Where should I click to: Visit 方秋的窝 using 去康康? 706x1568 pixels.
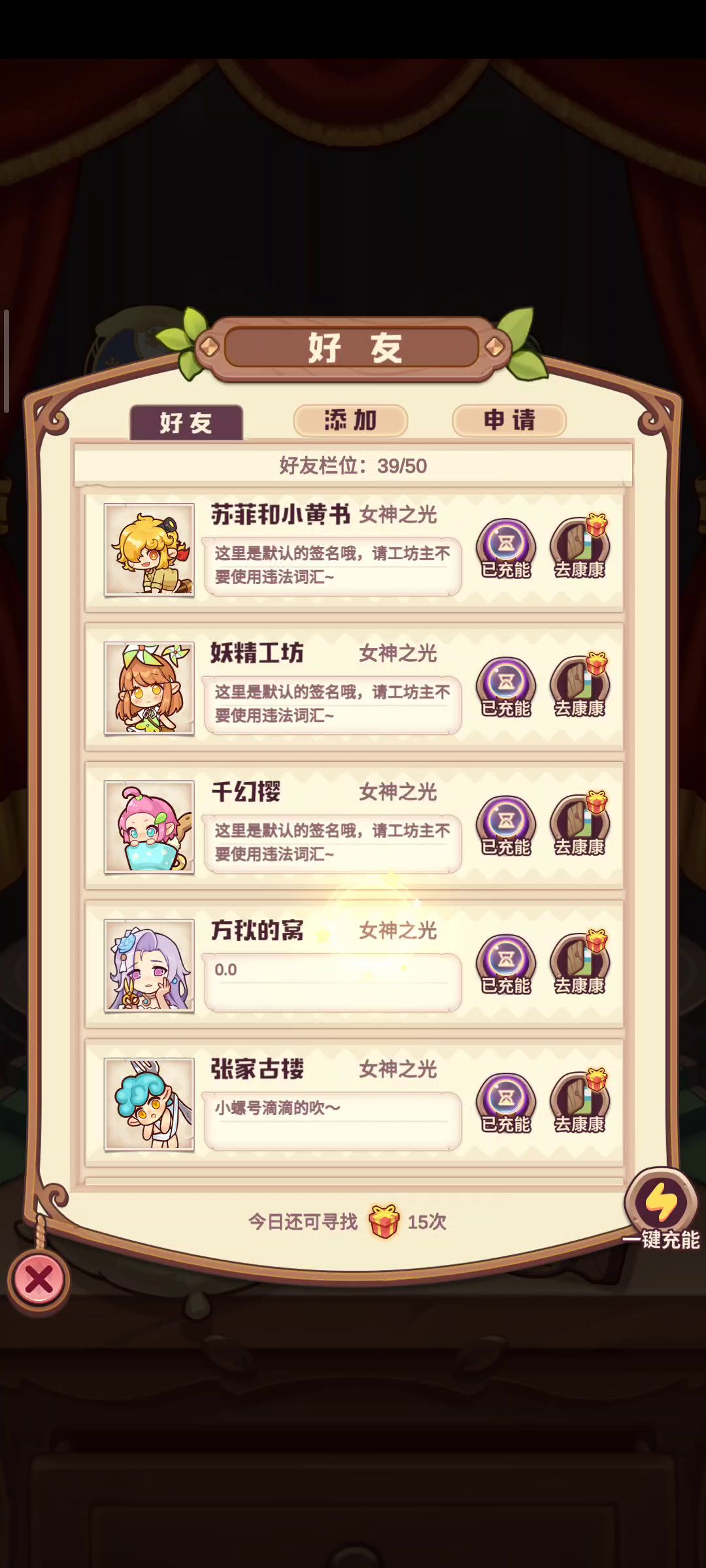pos(579,964)
